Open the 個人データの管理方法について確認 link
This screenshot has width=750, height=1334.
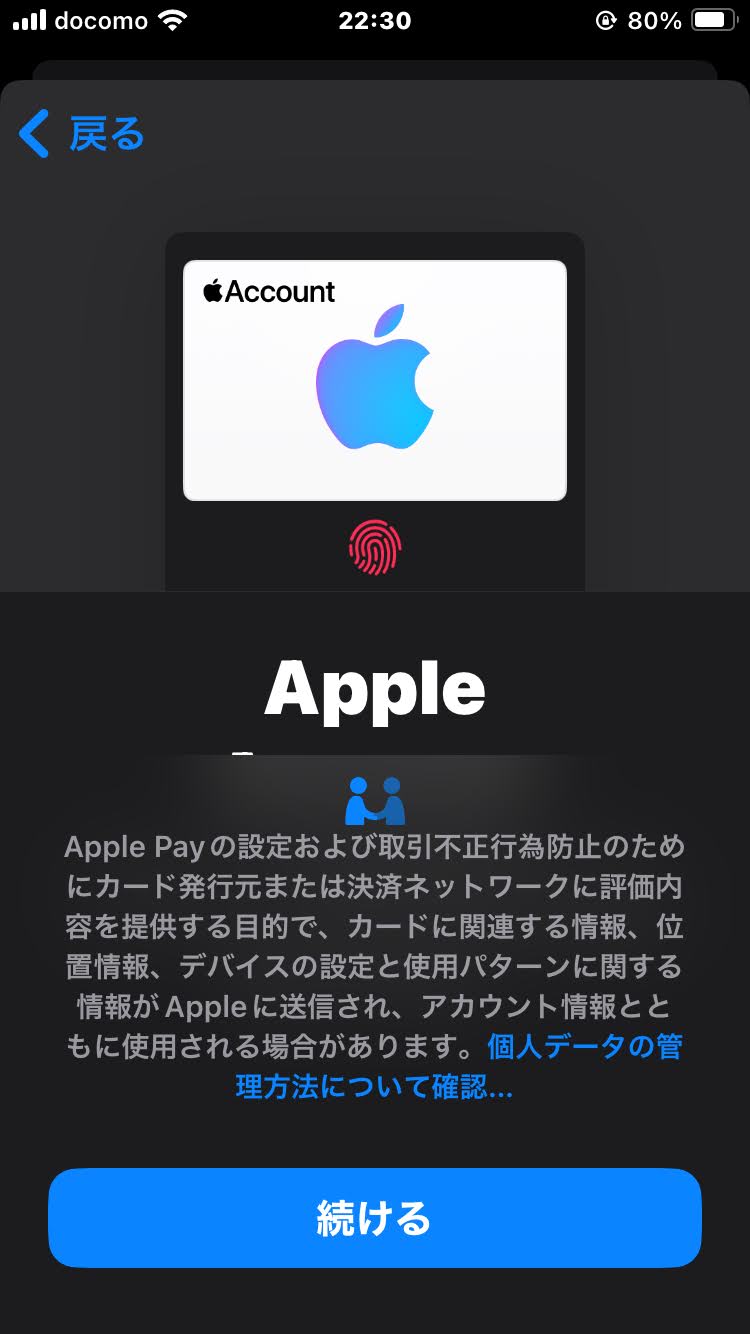tap(374, 1086)
